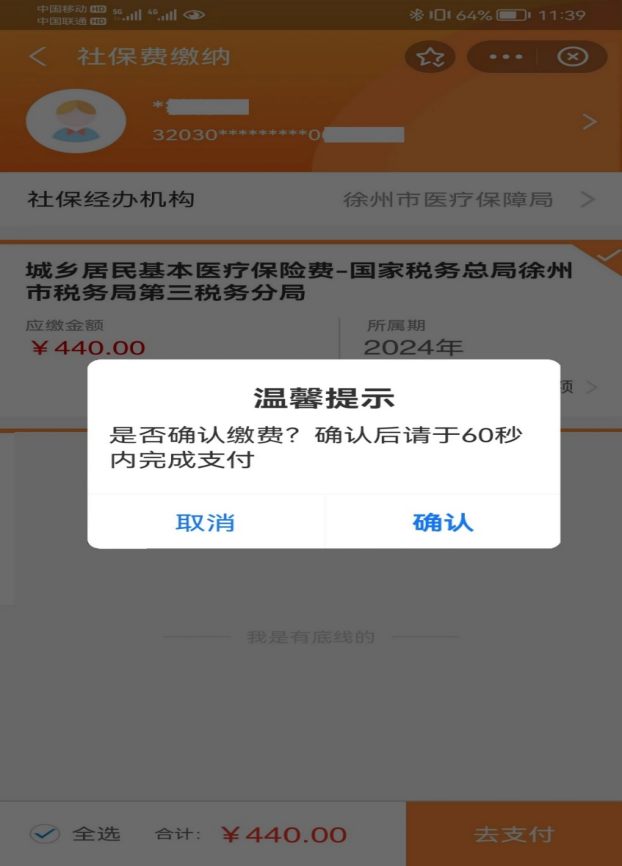Close the mini program
This screenshot has width=622, height=866.
(572, 57)
